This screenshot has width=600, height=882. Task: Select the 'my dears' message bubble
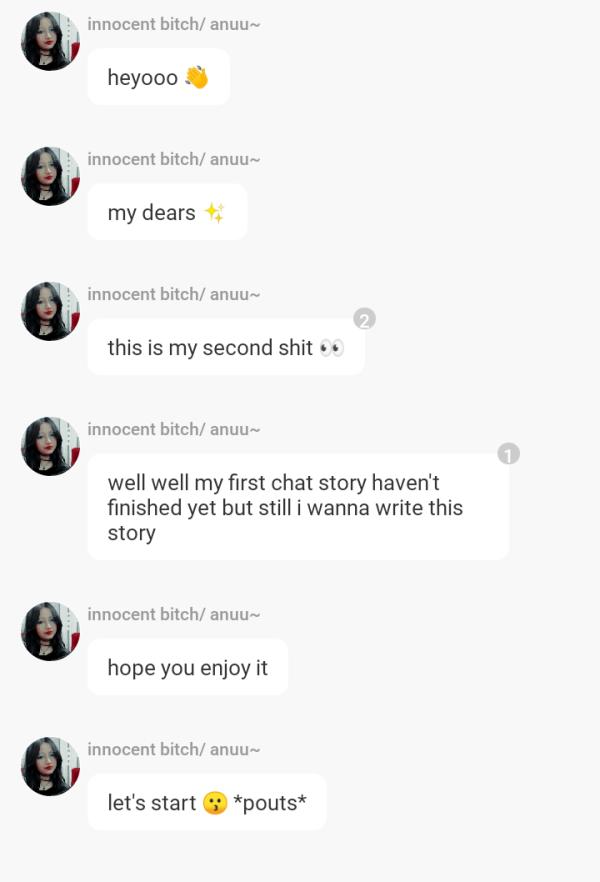click(167, 212)
